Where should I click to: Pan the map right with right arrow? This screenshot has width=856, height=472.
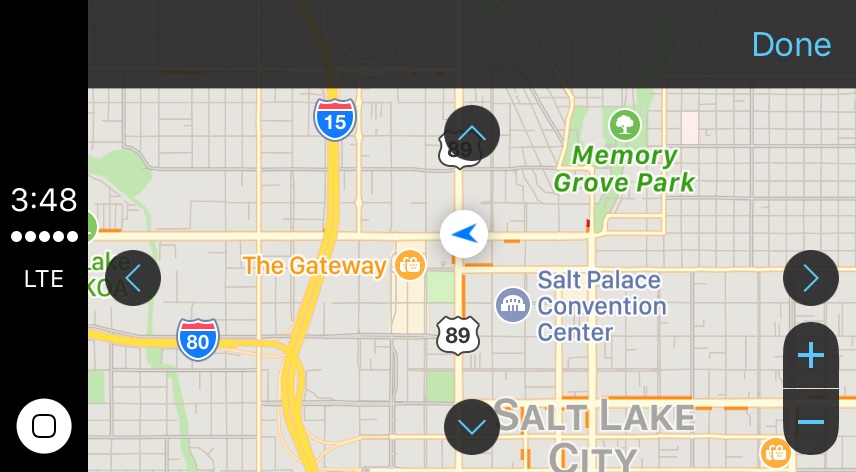811,278
